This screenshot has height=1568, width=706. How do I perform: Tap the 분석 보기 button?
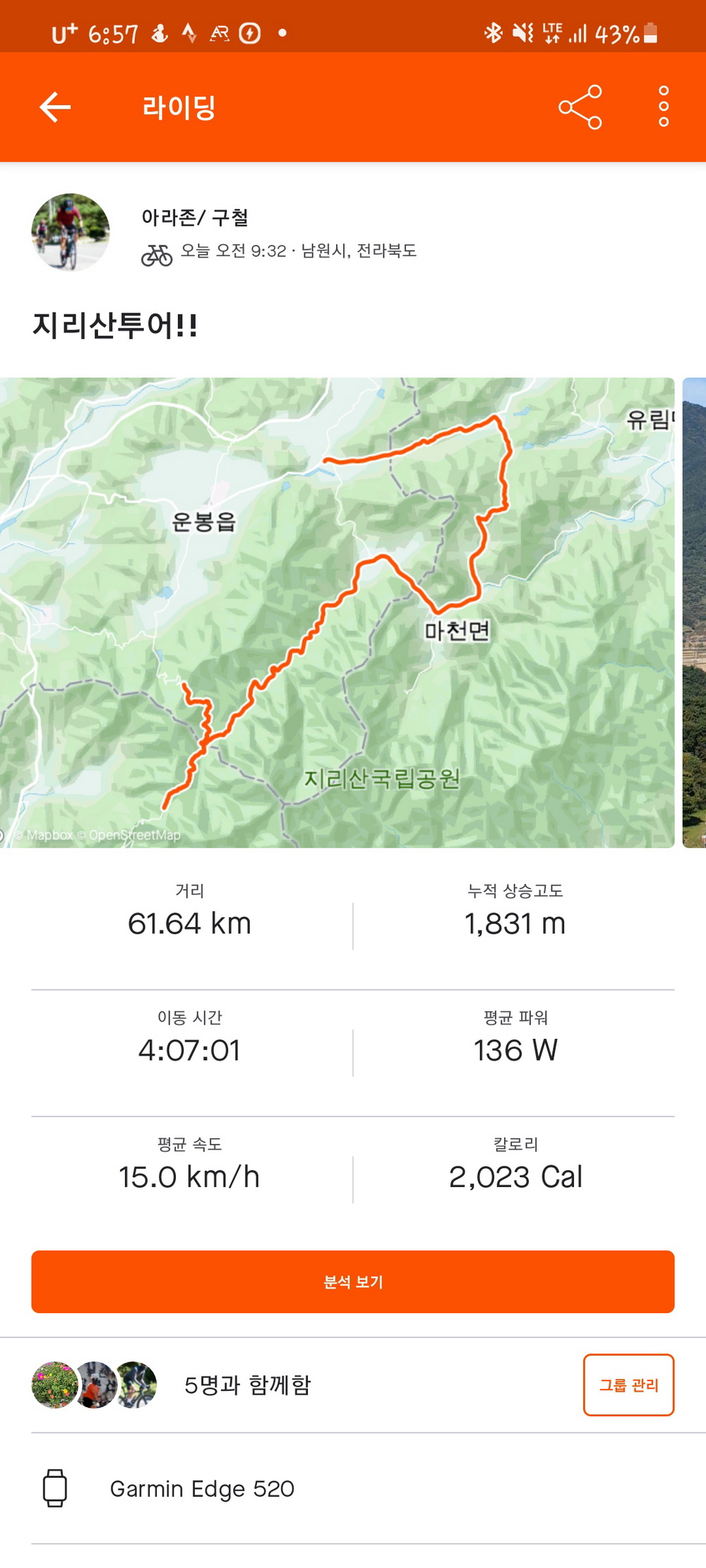[x=353, y=1281]
